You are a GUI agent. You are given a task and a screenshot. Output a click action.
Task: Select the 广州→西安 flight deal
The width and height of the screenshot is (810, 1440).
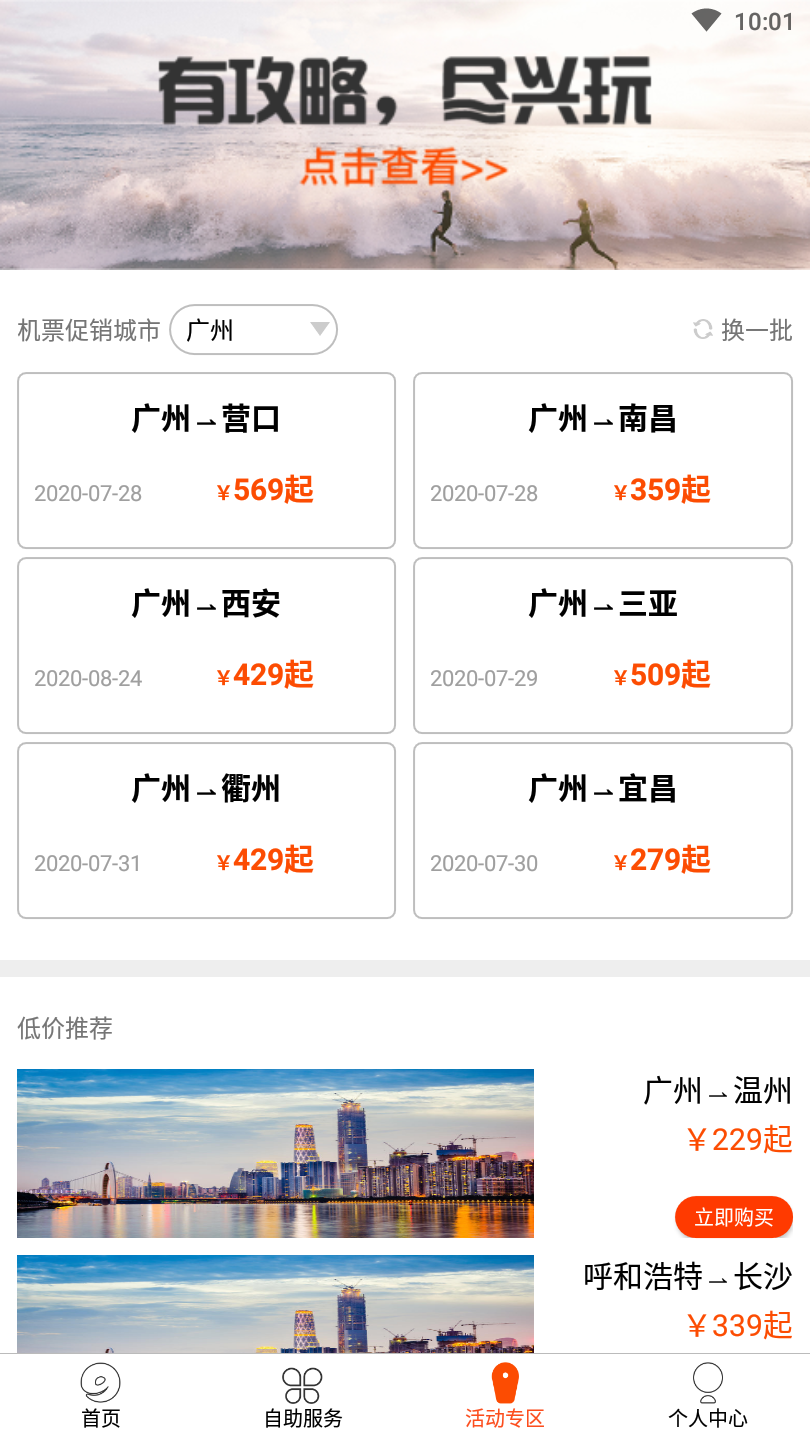(x=207, y=645)
